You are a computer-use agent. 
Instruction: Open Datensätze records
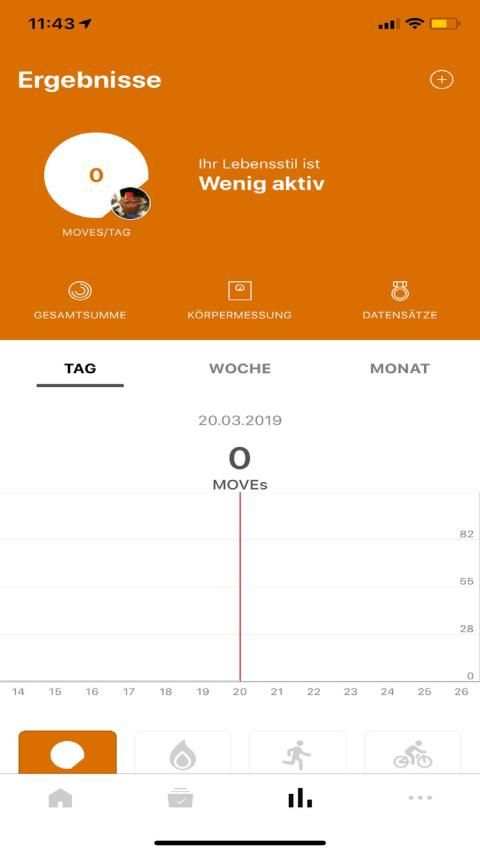click(400, 300)
